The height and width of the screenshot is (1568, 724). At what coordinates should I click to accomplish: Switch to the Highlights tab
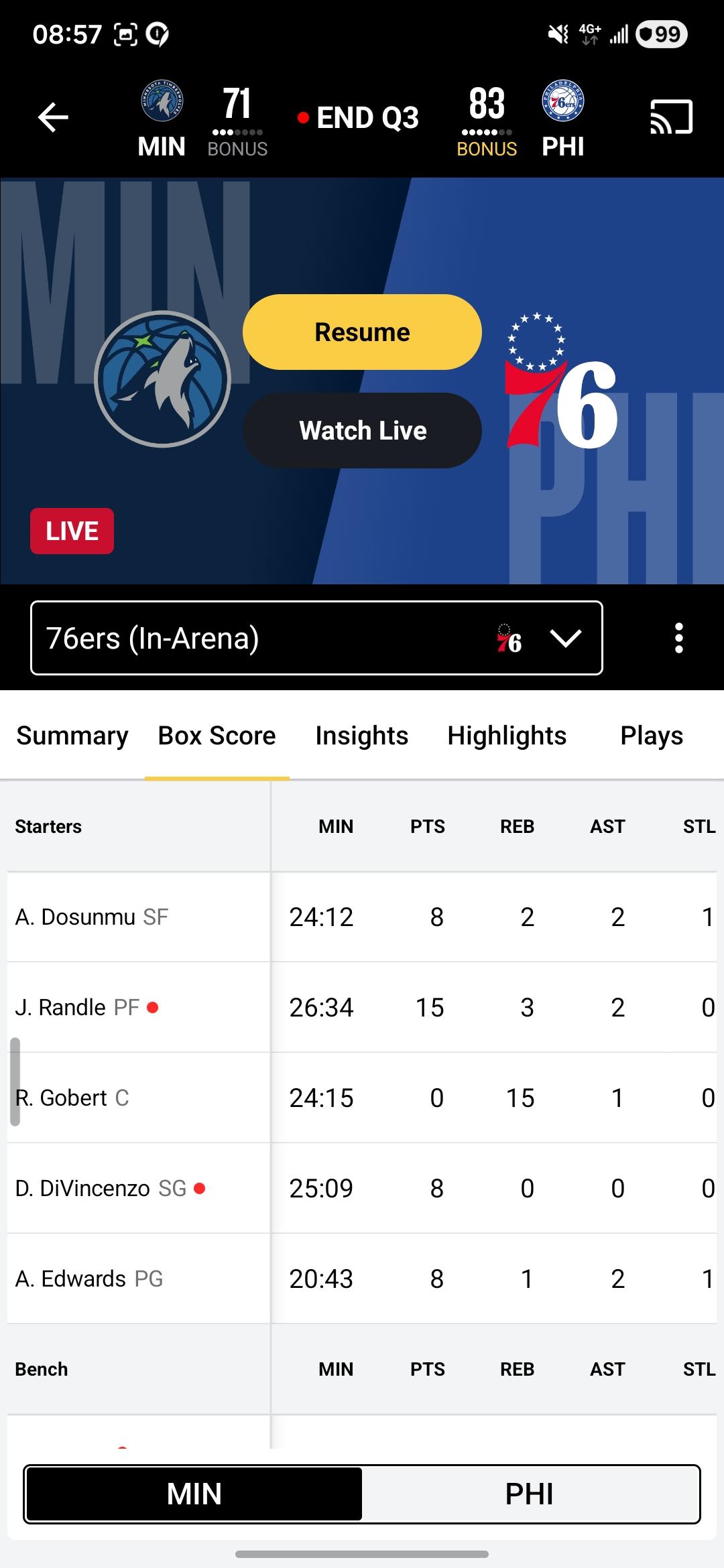point(507,736)
